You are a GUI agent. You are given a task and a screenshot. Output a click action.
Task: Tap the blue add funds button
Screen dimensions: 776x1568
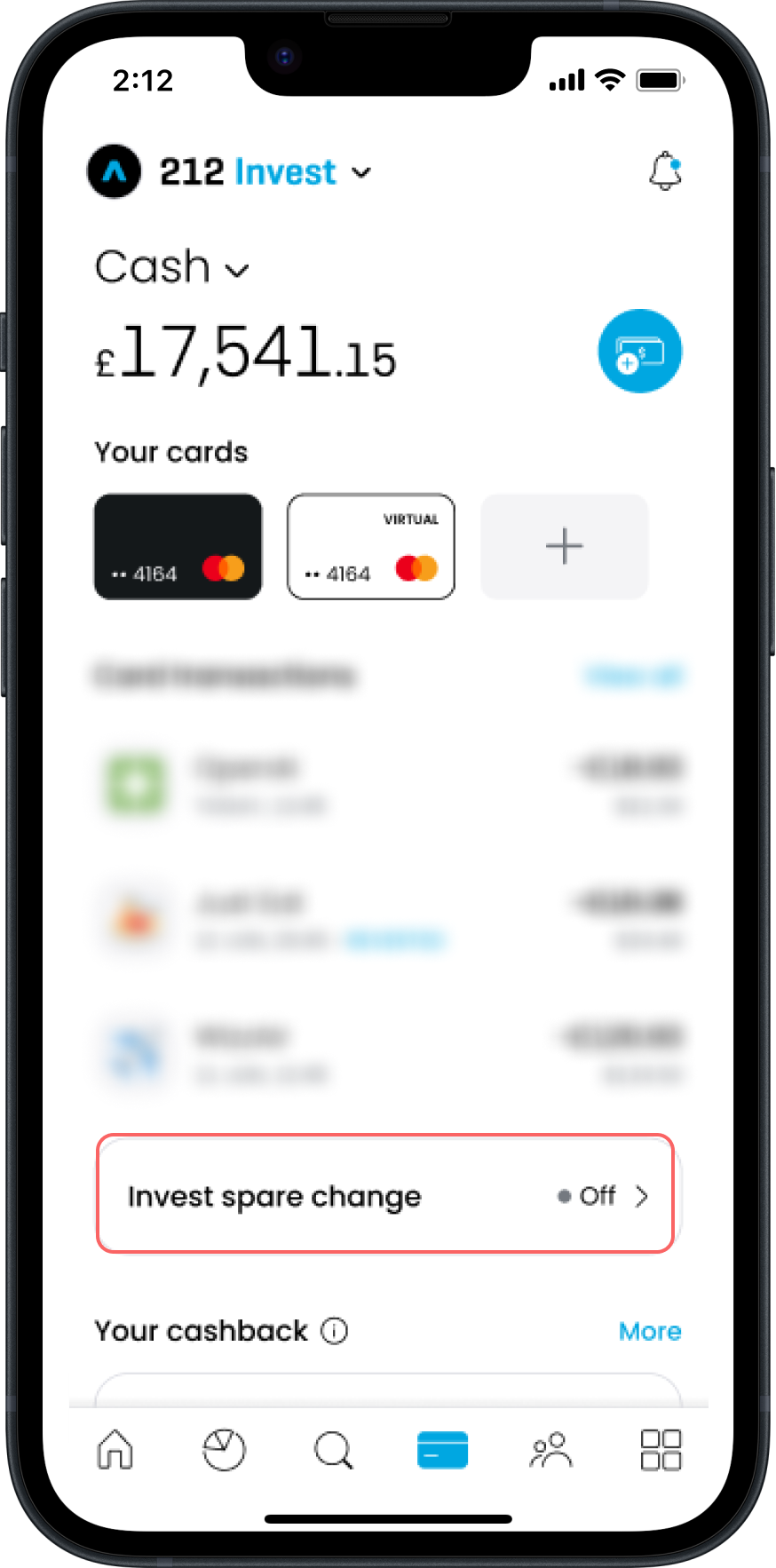(x=639, y=352)
